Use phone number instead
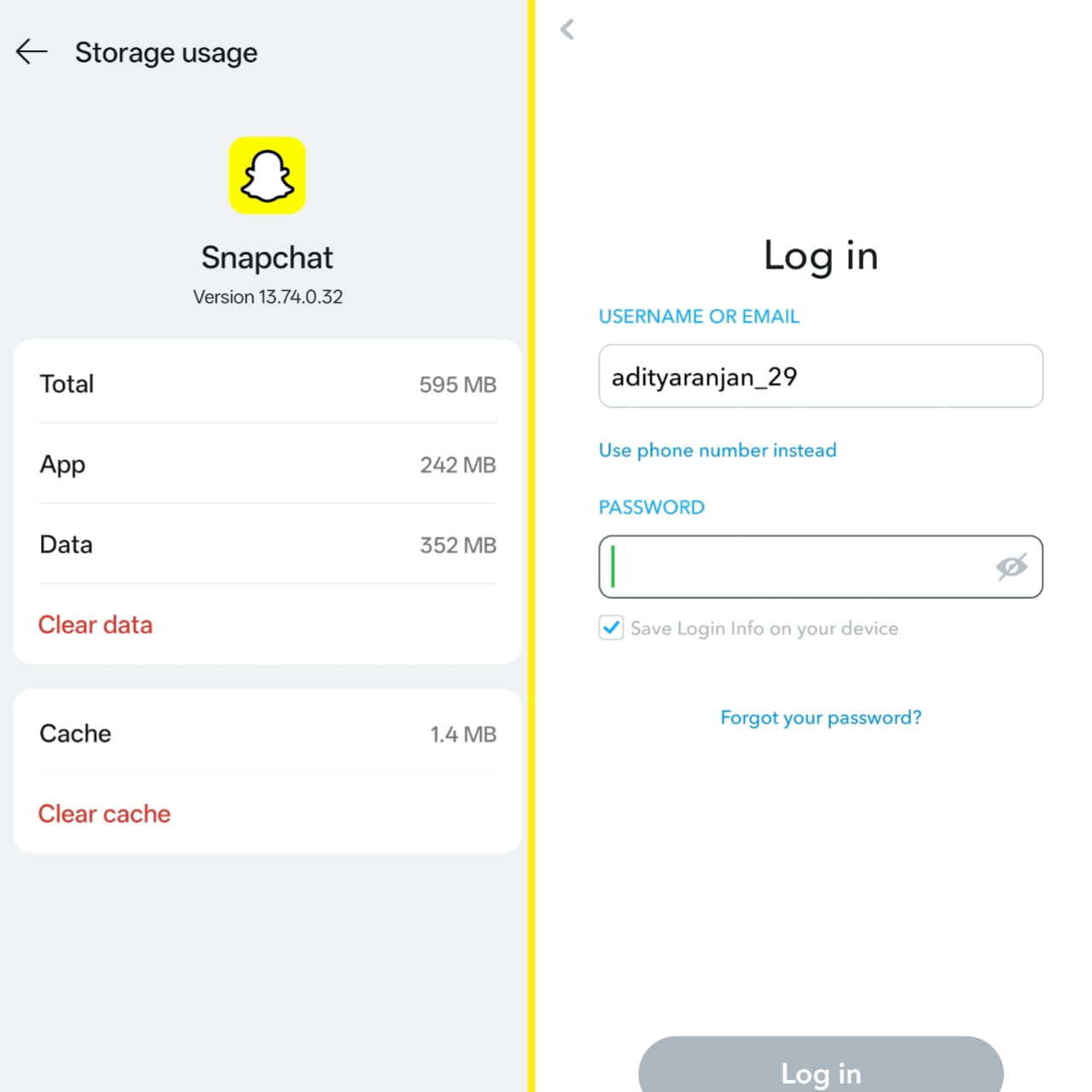This screenshot has width=1092, height=1092. (x=717, y=450)
